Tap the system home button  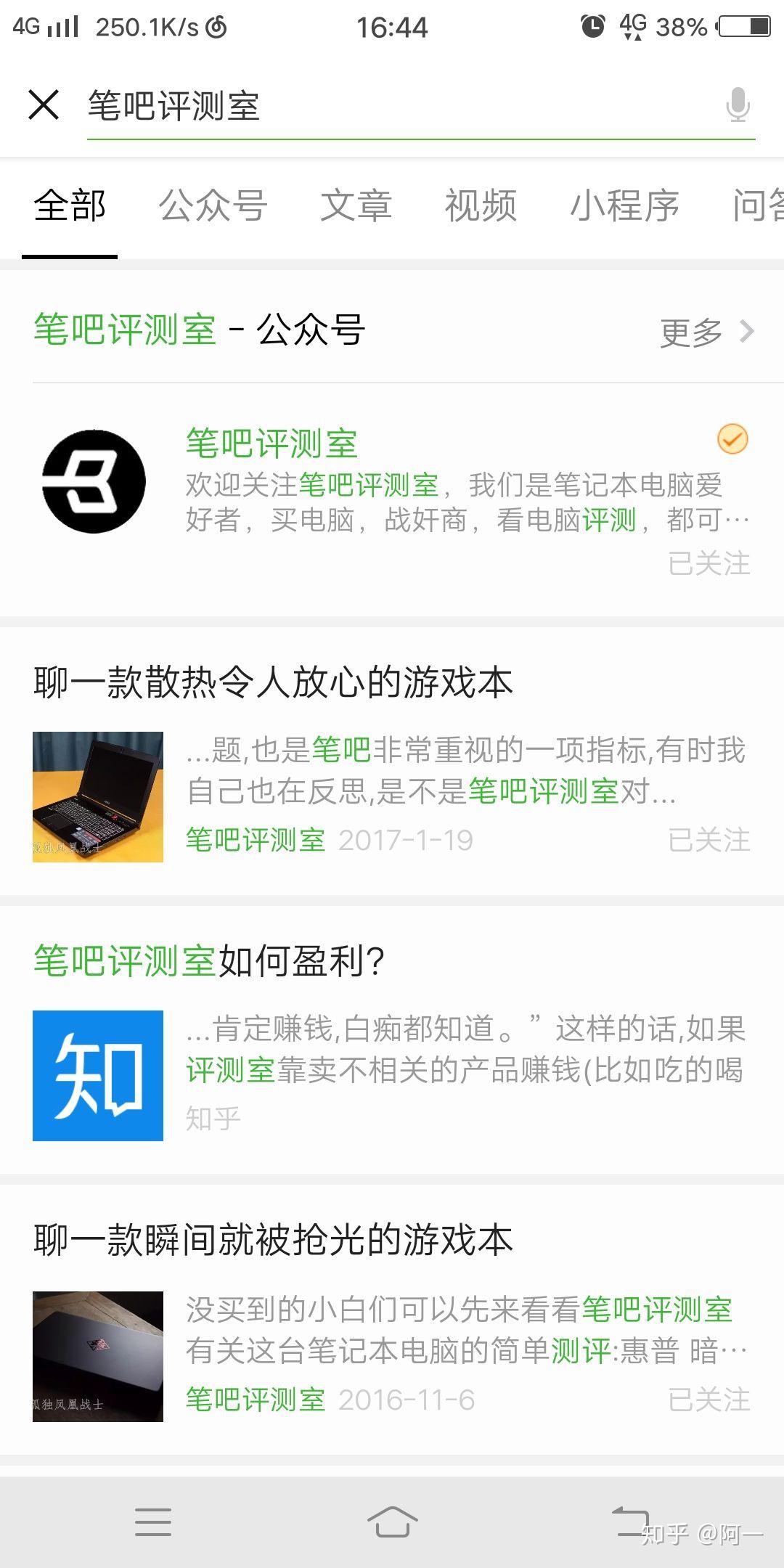(392, 1522)
